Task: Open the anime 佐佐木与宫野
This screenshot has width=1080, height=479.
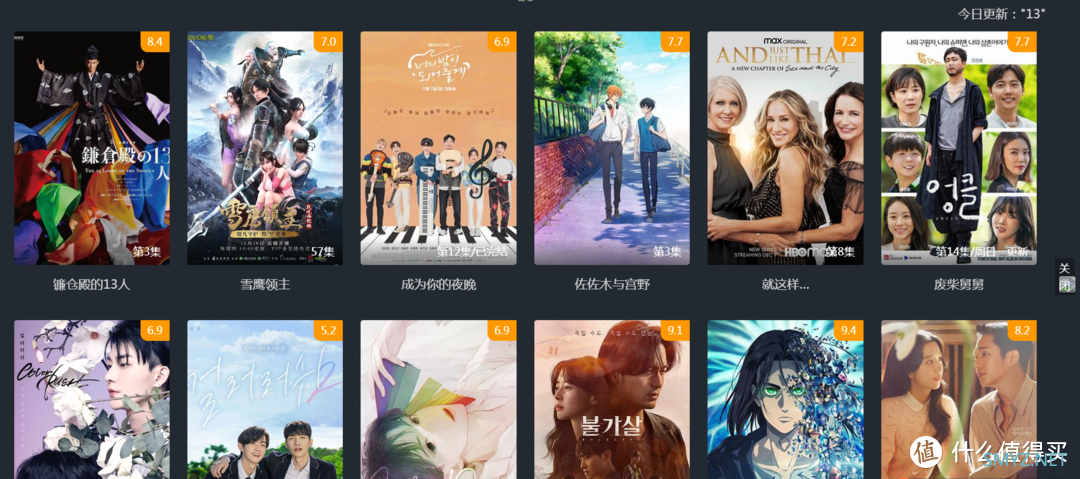Action: [611, 148]
